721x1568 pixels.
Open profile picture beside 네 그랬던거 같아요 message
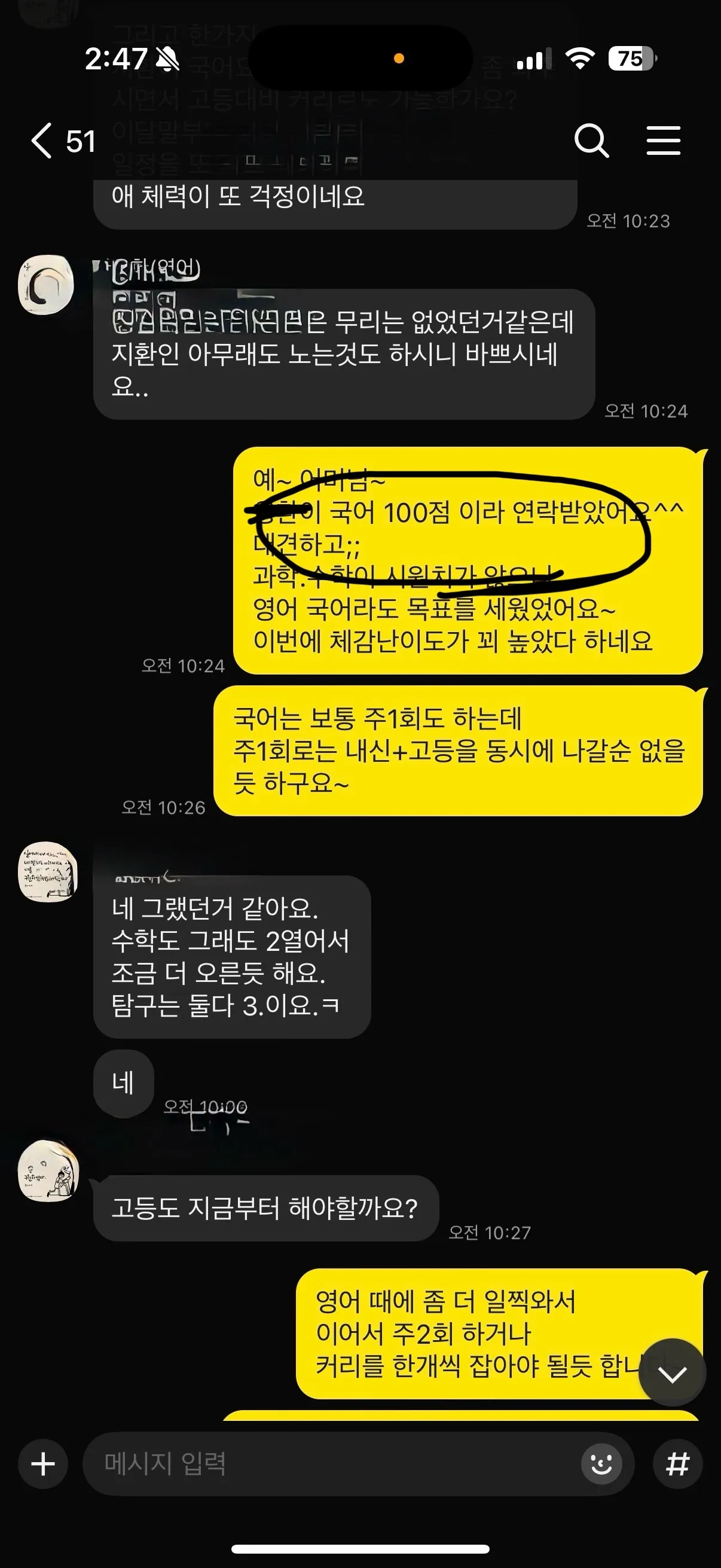point(48,873)
